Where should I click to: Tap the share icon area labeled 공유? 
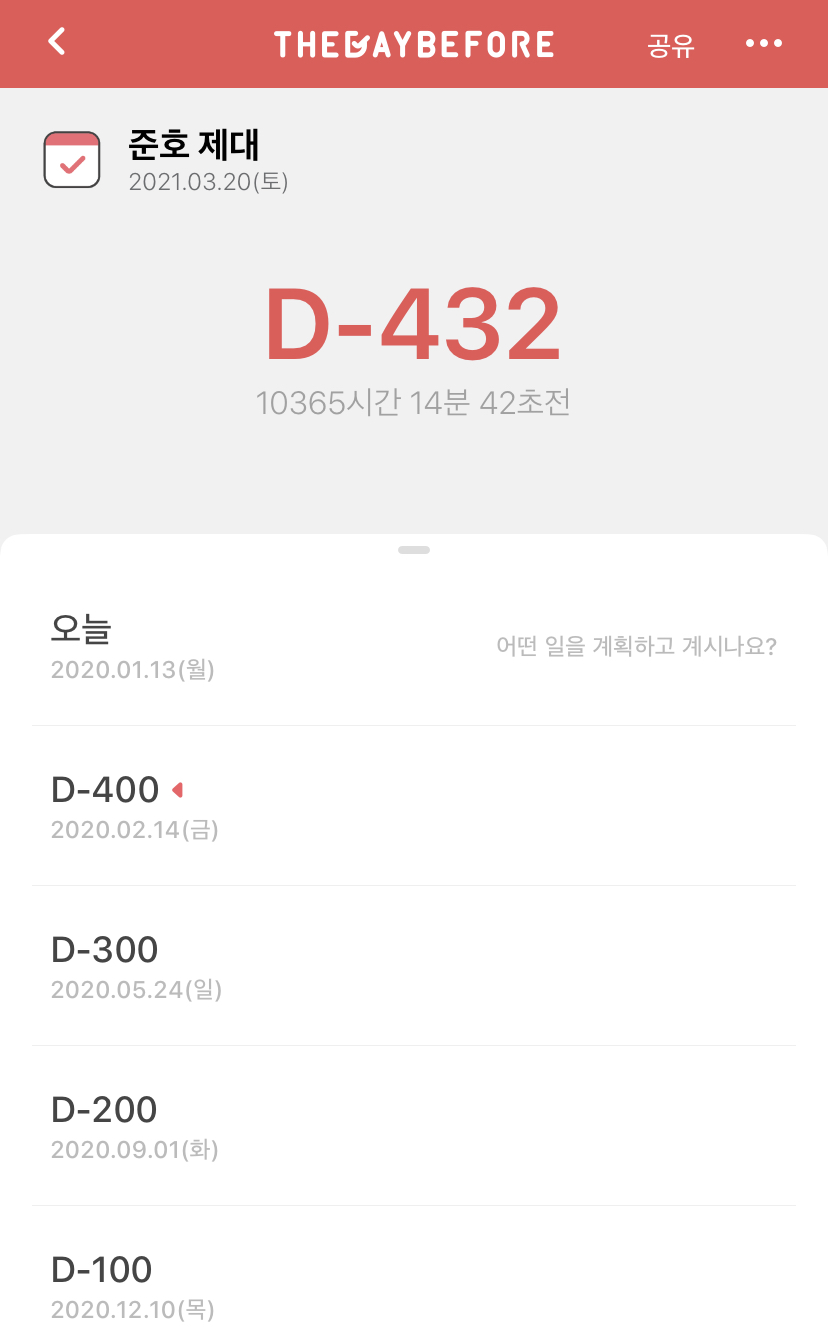(x=671, y=45)
